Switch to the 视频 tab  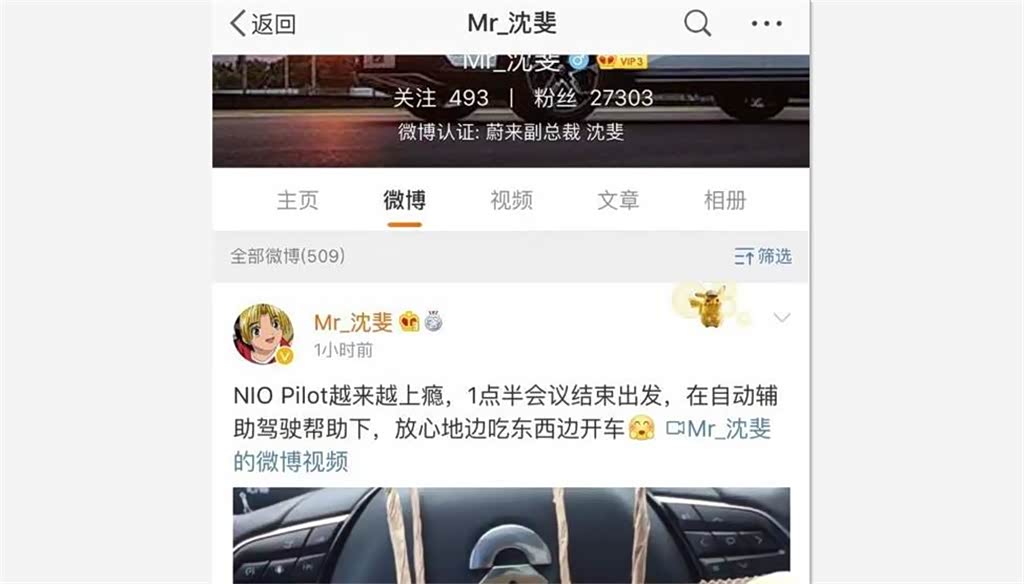pyautogui.click(x=511, y=200)
